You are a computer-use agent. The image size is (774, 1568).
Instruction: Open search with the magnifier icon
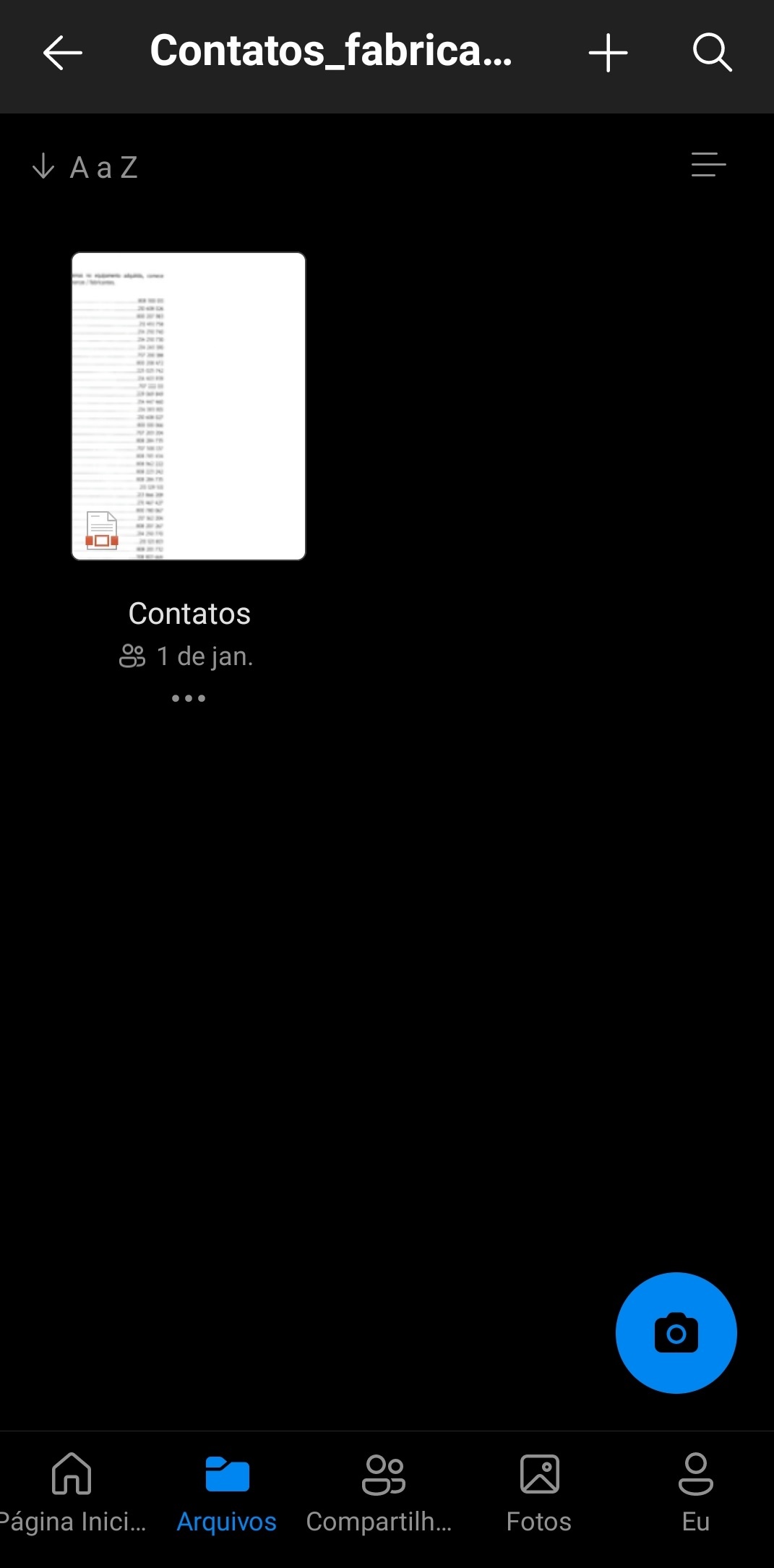713,53
